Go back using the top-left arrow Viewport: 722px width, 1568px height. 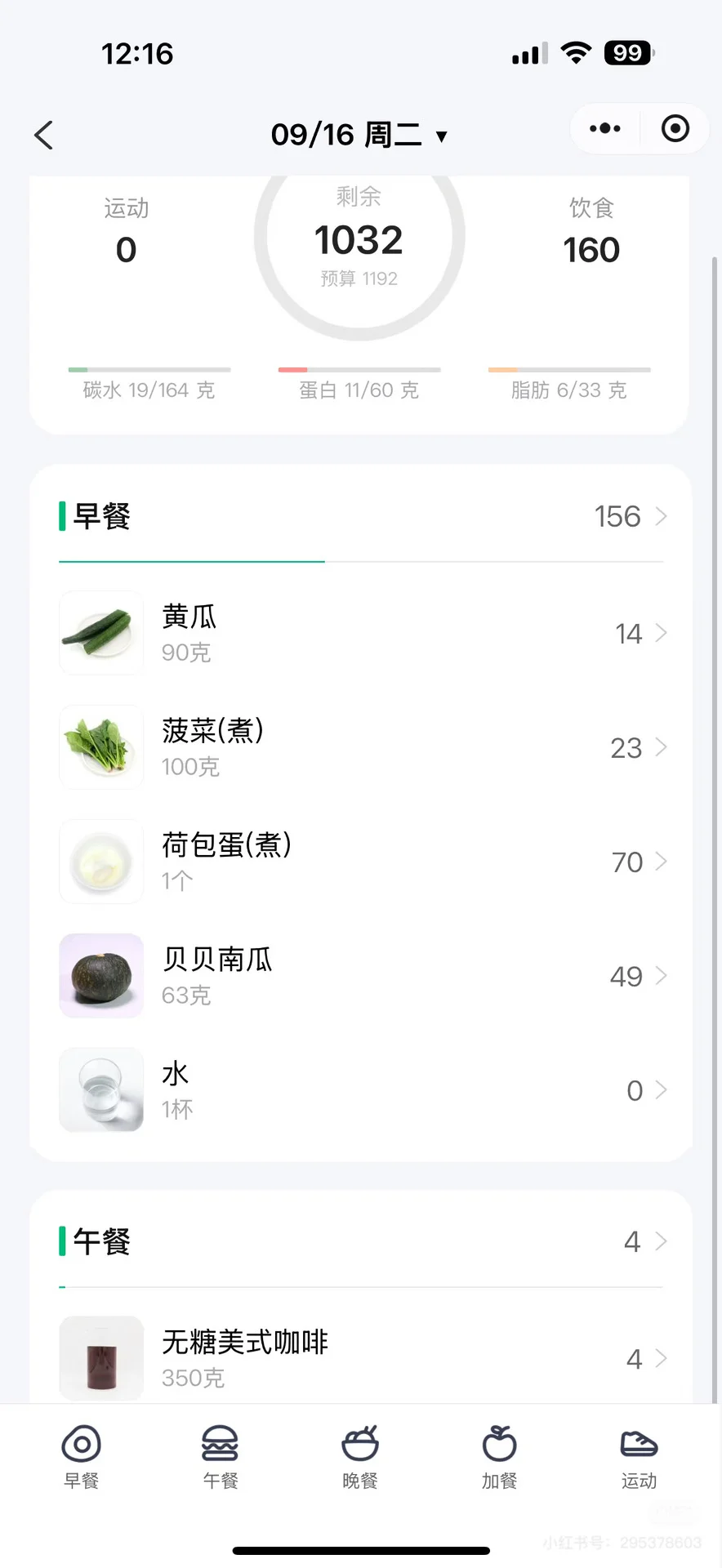[x=44, y=135]
